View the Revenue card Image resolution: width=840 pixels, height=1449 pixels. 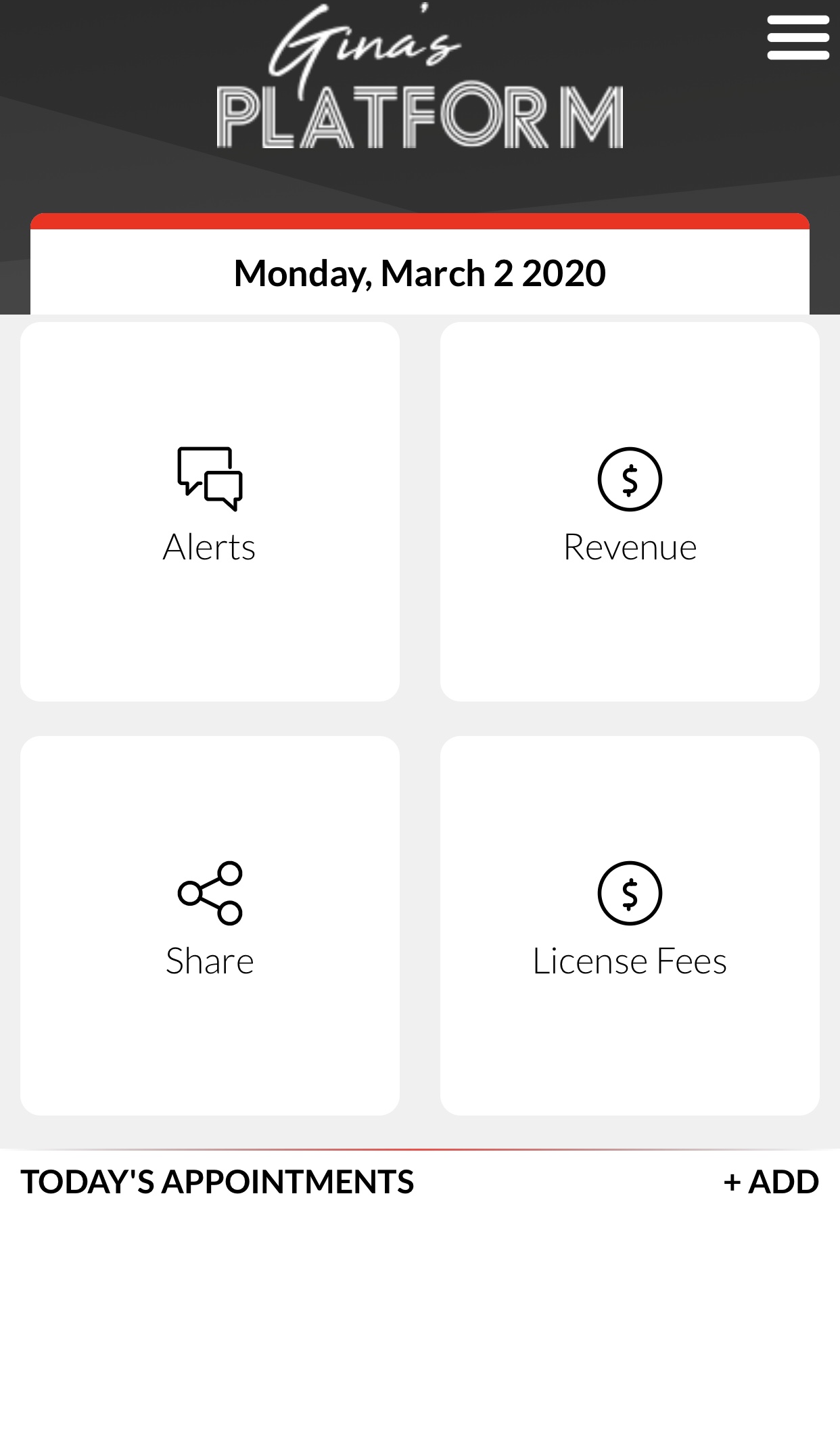(630, 511)
